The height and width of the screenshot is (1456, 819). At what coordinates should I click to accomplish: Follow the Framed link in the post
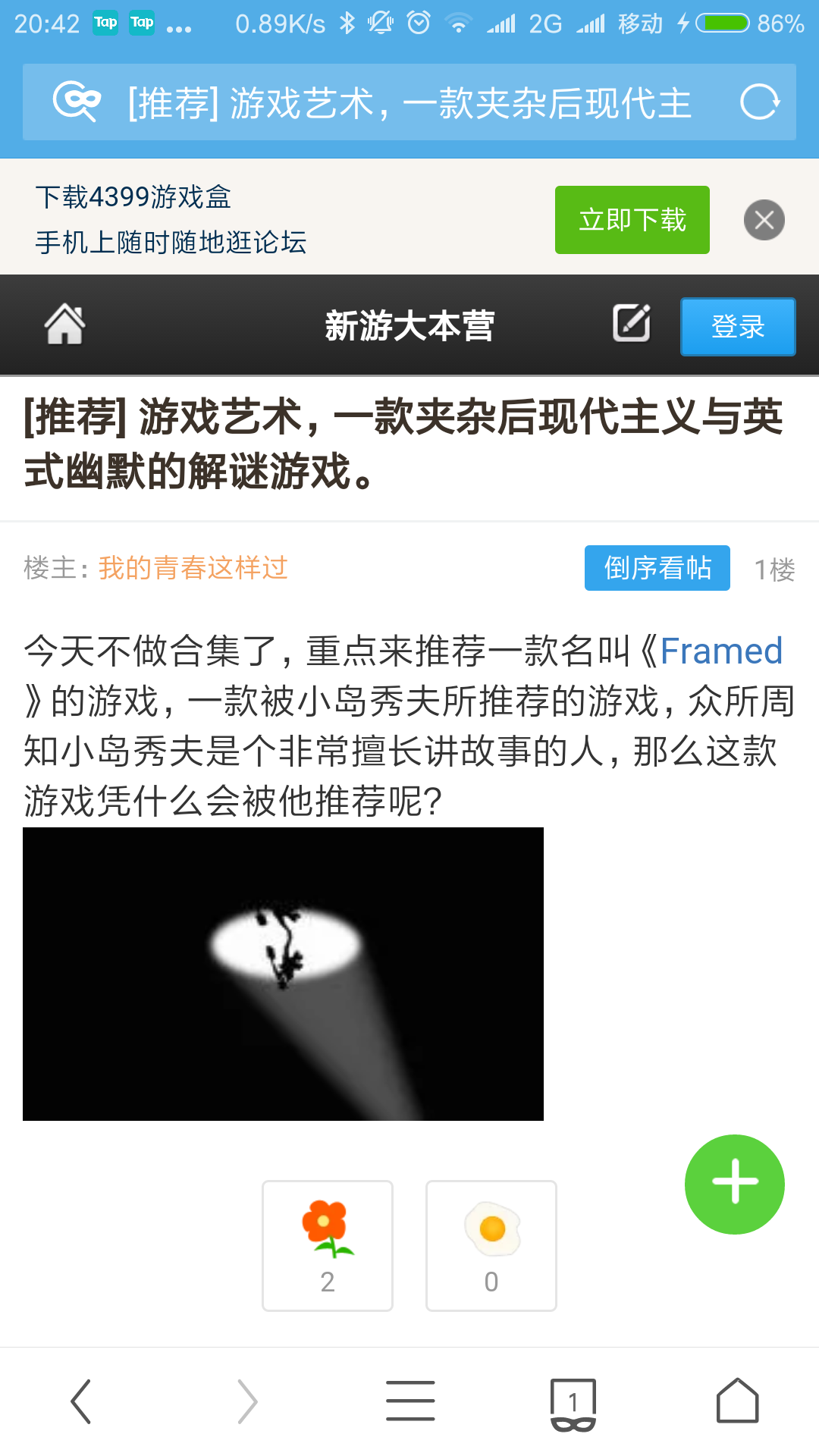click(x=721, y=651)
